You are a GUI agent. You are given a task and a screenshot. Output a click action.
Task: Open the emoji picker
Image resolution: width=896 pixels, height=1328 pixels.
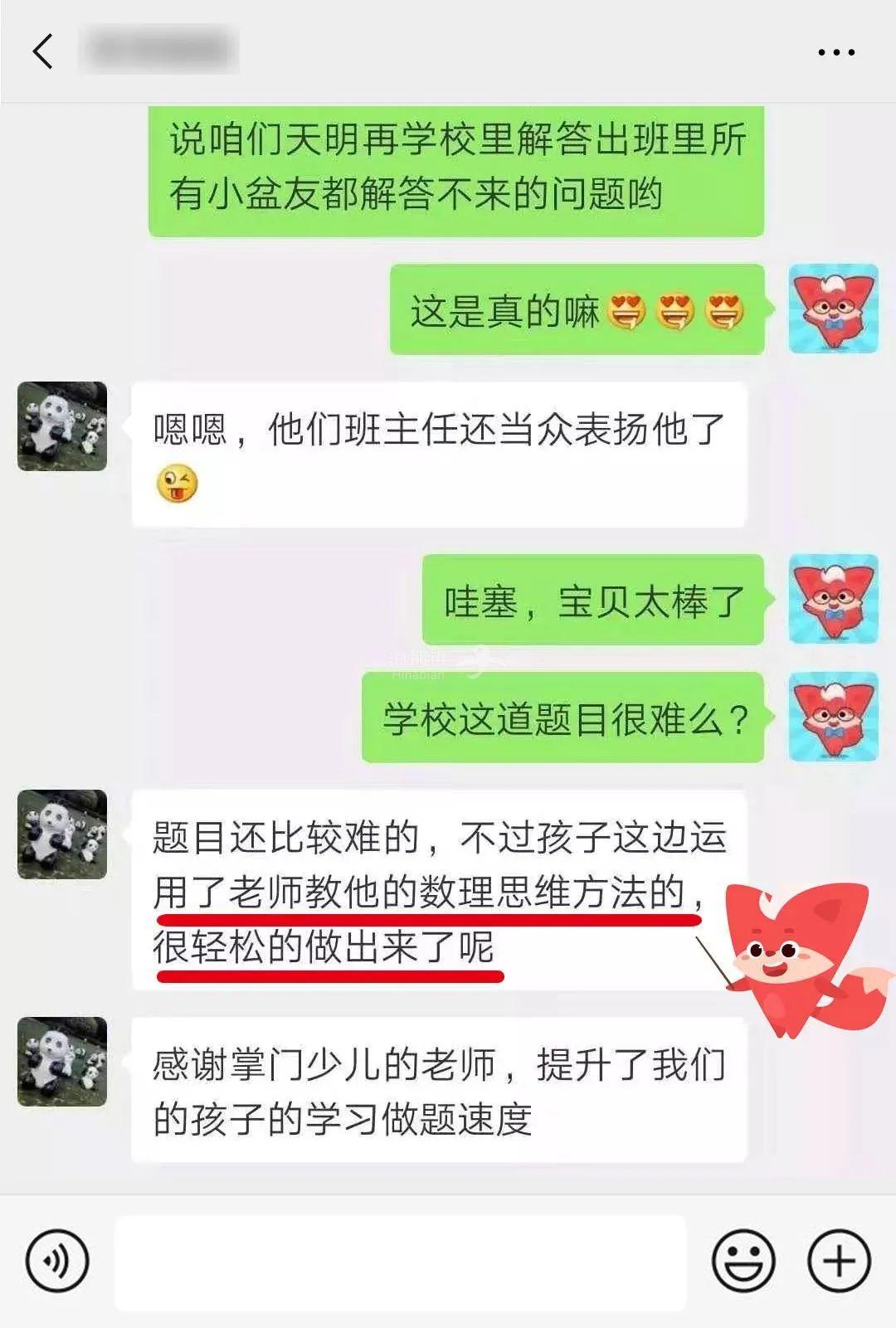click(743, 1262)
